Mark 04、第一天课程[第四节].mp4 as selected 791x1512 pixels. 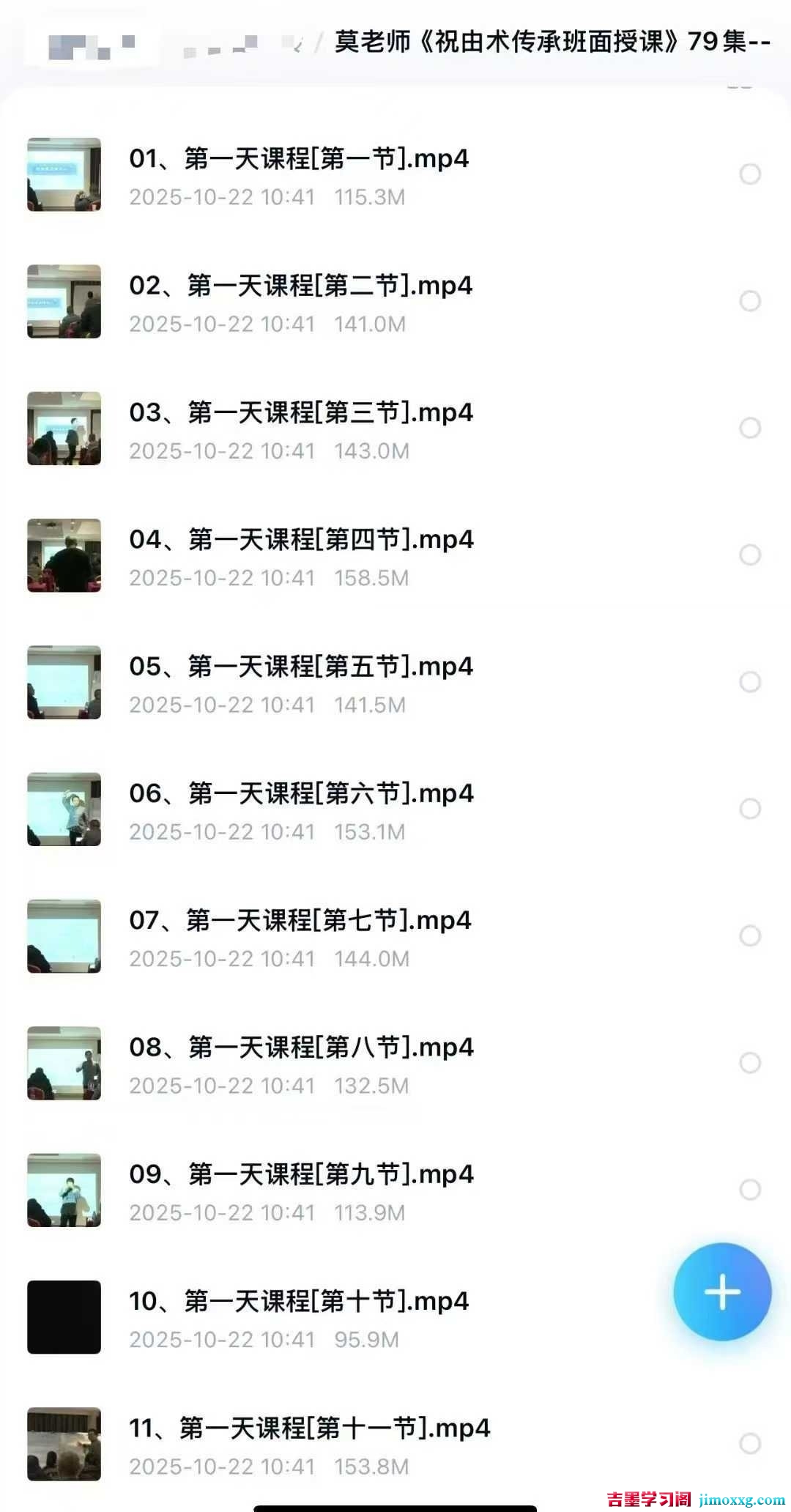(750, 555)
